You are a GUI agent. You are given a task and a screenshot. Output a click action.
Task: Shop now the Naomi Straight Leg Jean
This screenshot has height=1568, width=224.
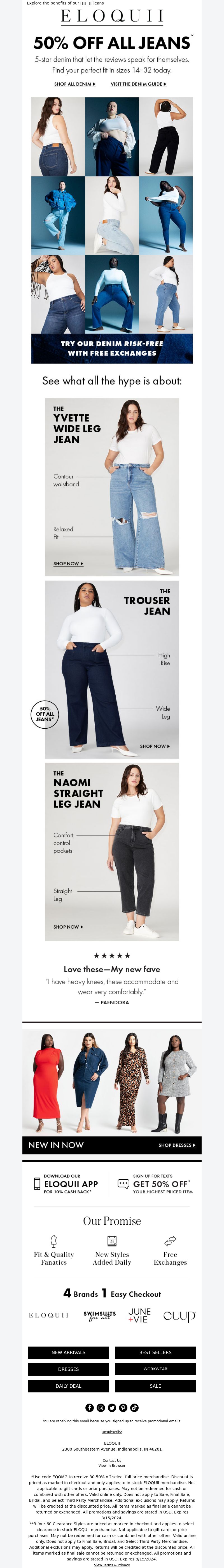click(x=68, y=927)
